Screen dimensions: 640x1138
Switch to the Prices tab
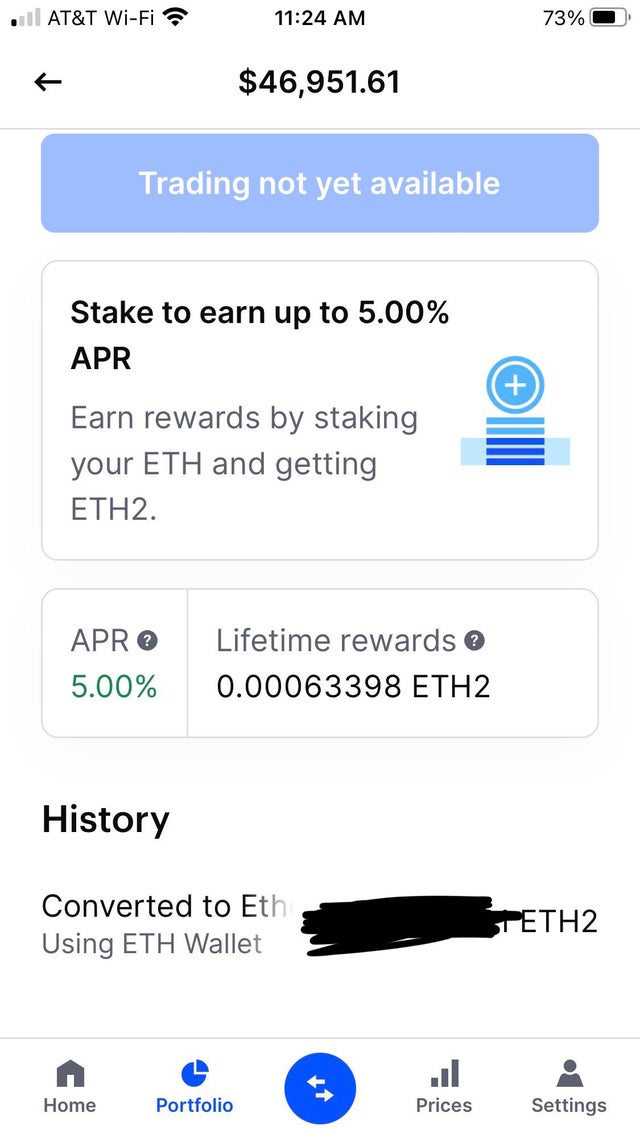tap(444, 1086)
